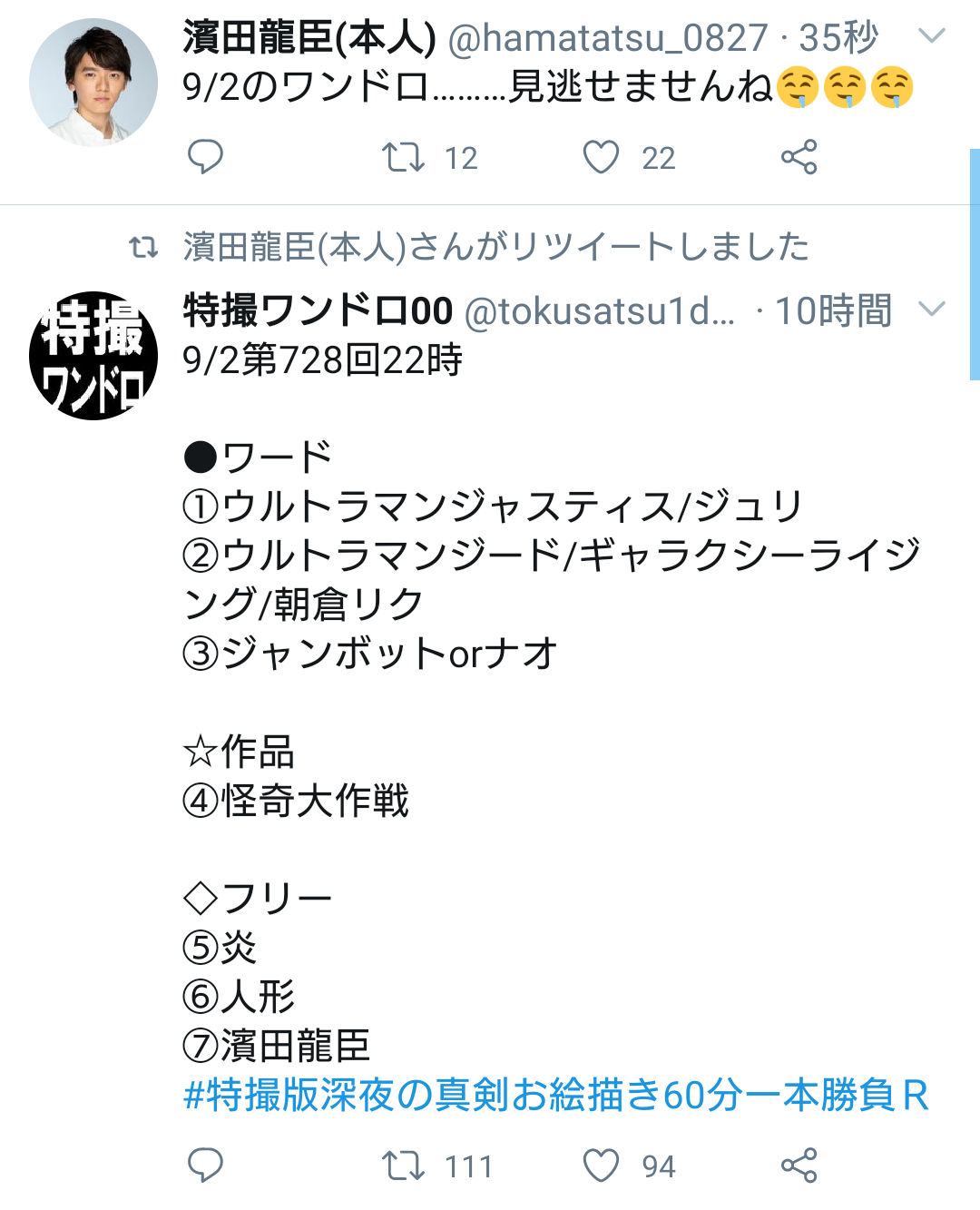Image resolution: width=980 pixels, height=1210 pixels.
Task: Share 特撮ワンドロ00's tweet
Action: pos(799,1166)
